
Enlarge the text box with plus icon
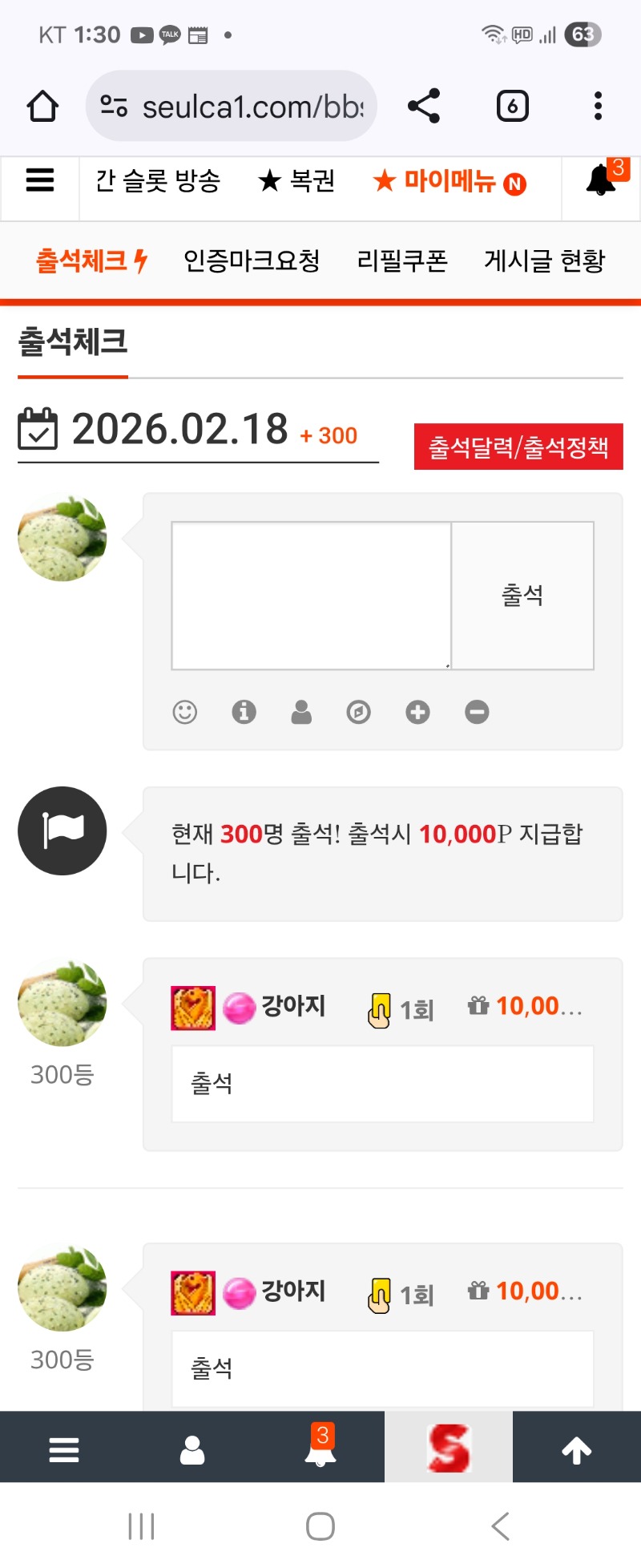[x=417, y=712]
